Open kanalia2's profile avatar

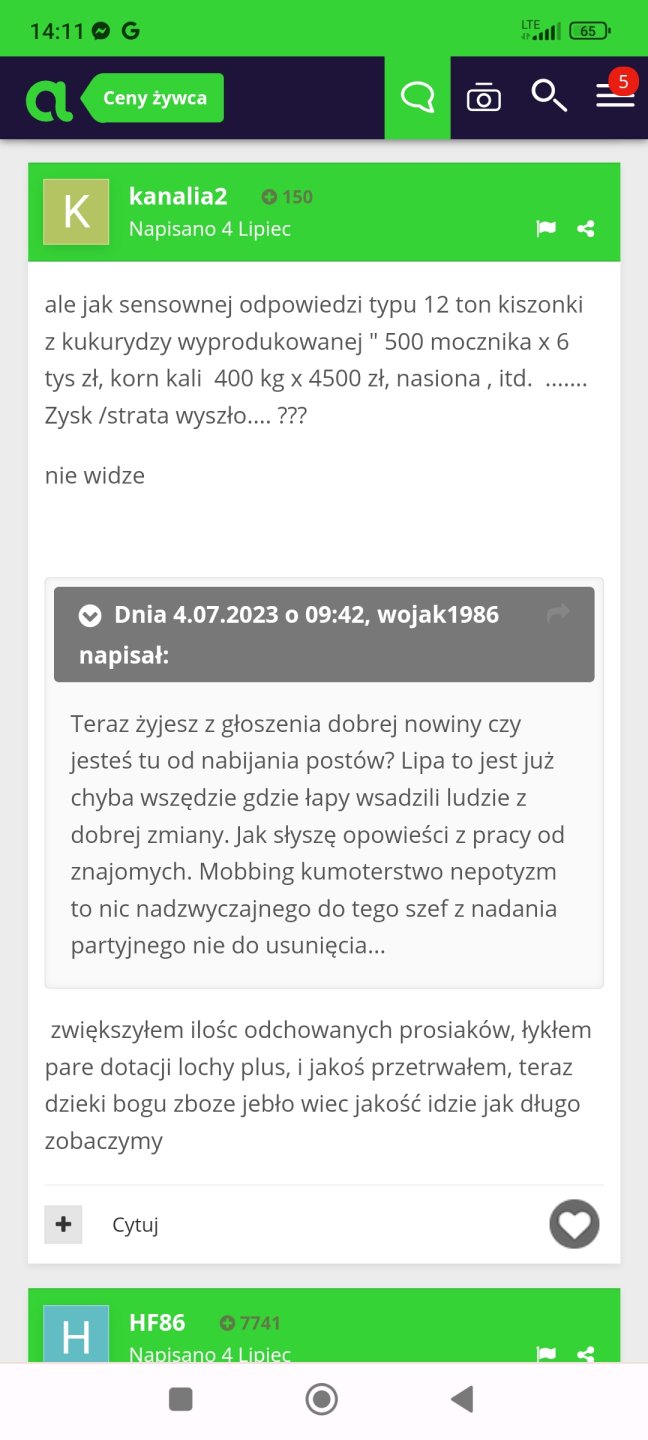76,212
